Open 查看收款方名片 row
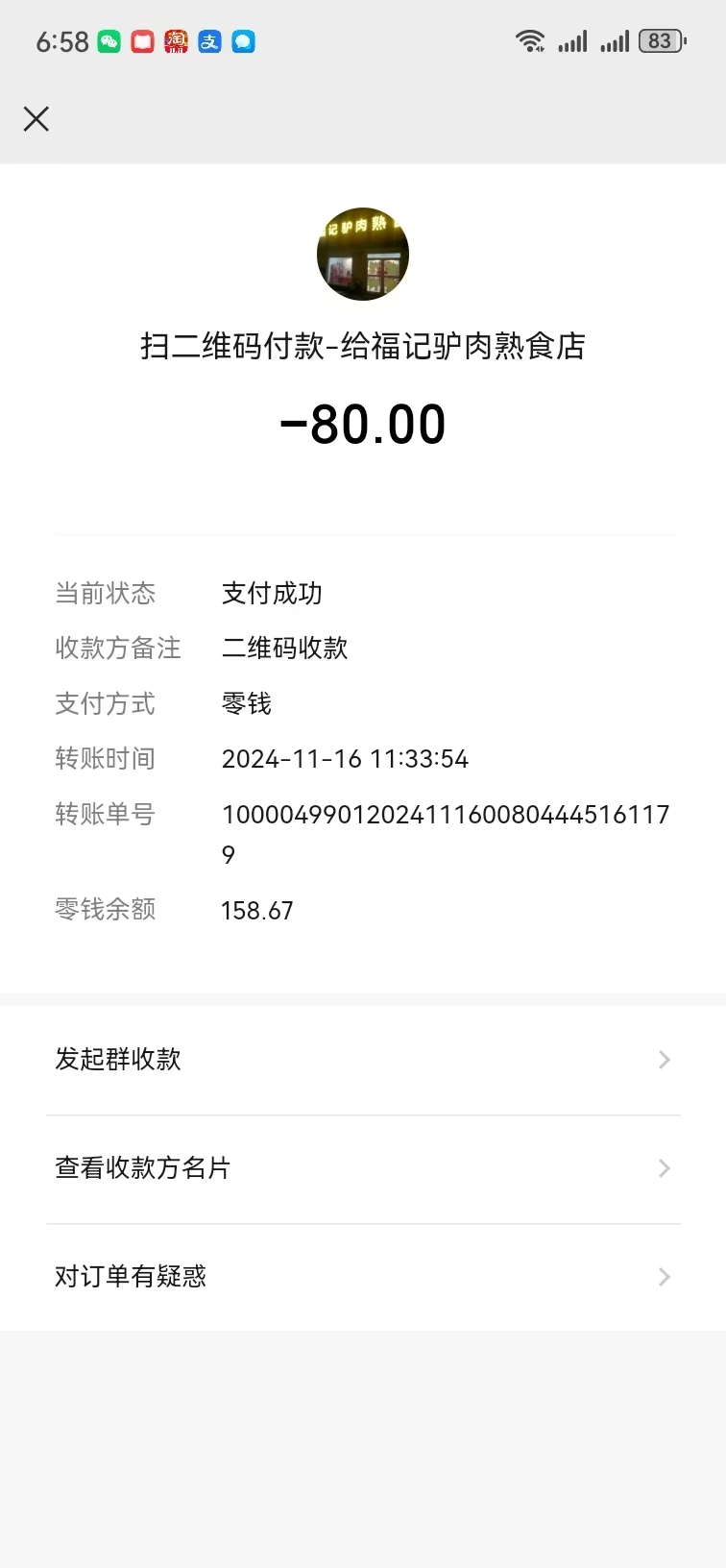 [363, 1168]
